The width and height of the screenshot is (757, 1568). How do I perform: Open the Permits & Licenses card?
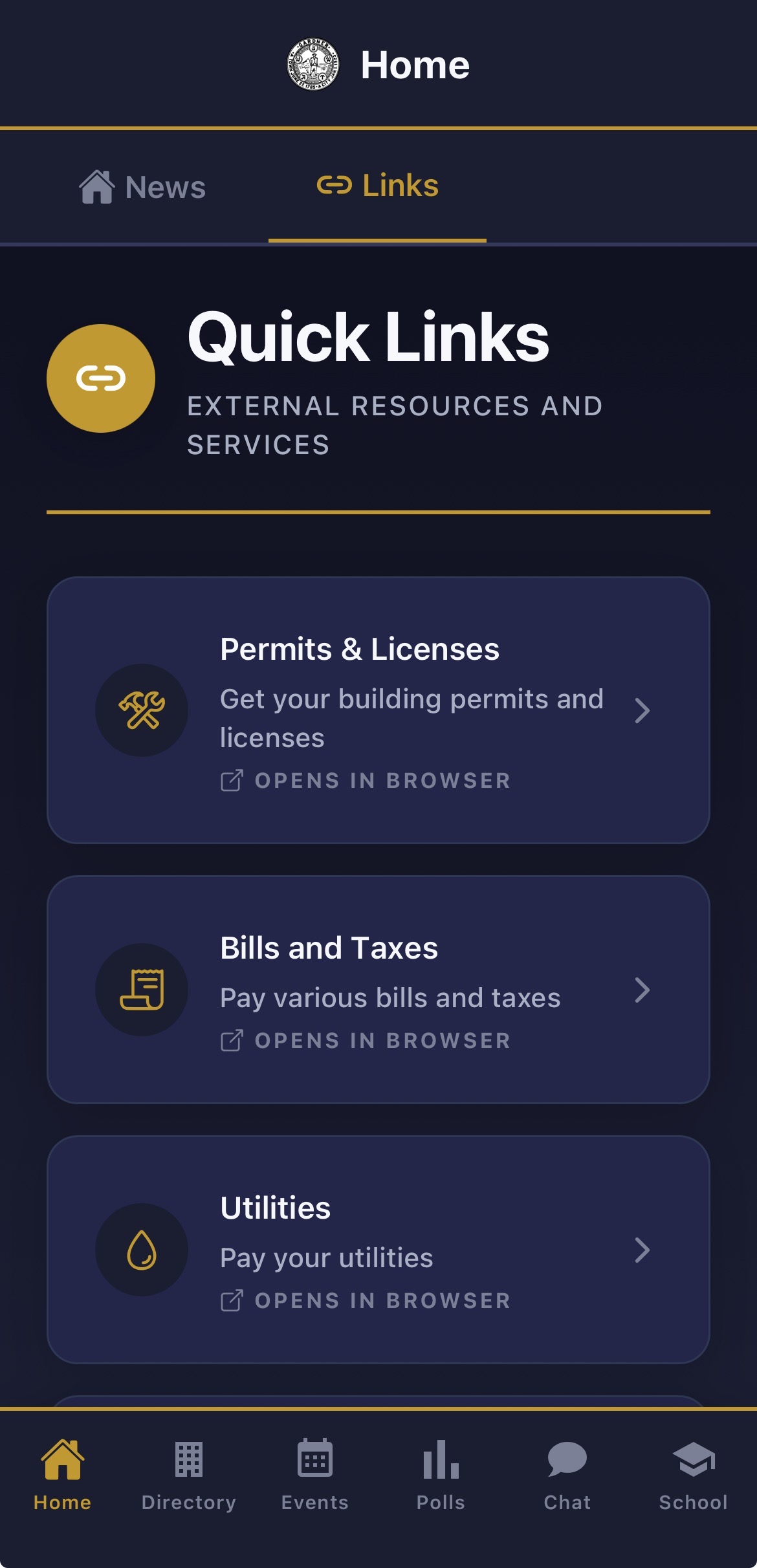pyautogui.click(x=378, y=710)
